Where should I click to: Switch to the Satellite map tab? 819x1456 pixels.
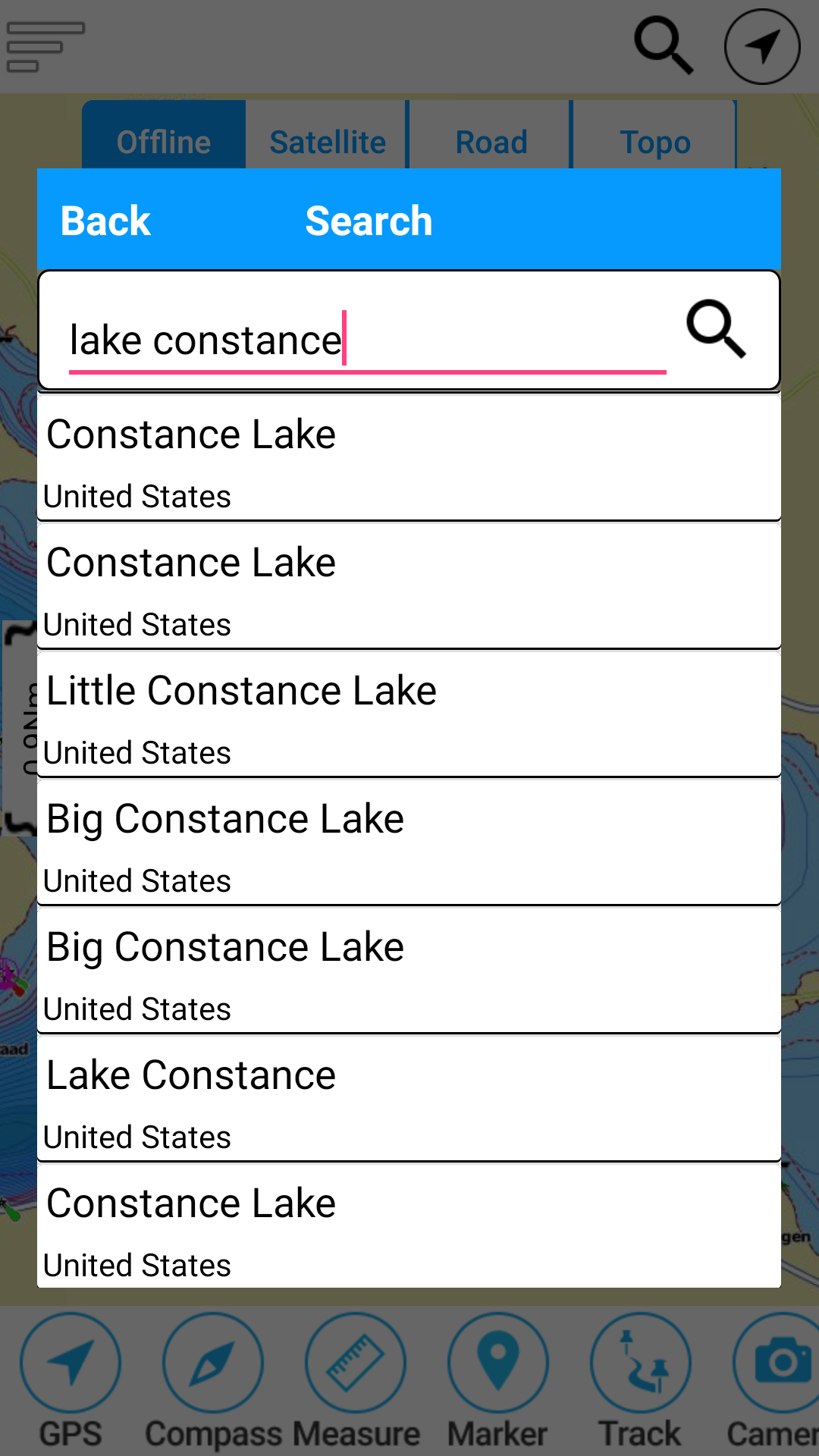tap(327, 141)
